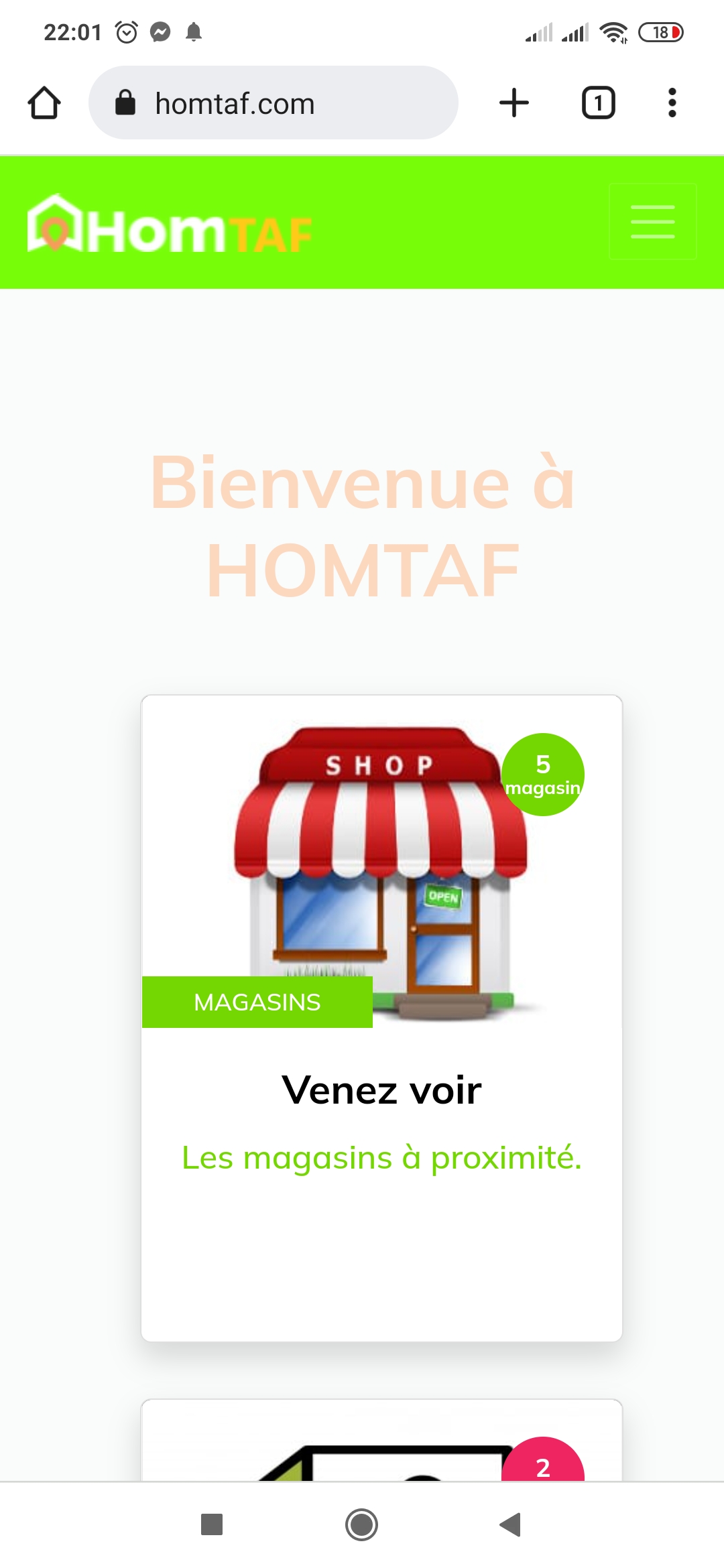Tap the HomTaf logo
Screen dimensions: 724x1568
coord(170,226)
